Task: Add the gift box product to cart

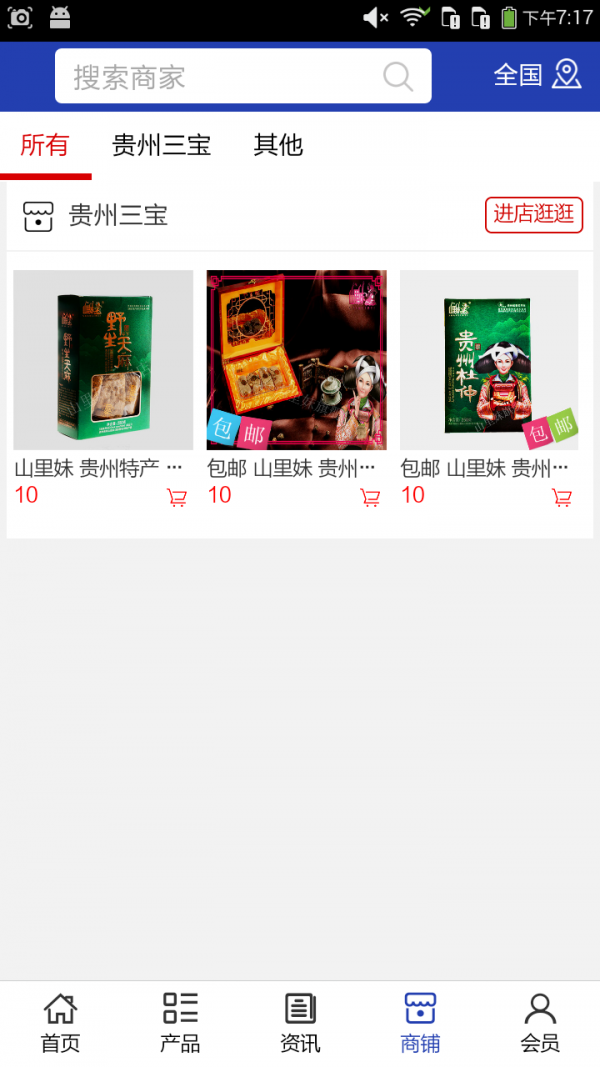Action: point(370,497)
